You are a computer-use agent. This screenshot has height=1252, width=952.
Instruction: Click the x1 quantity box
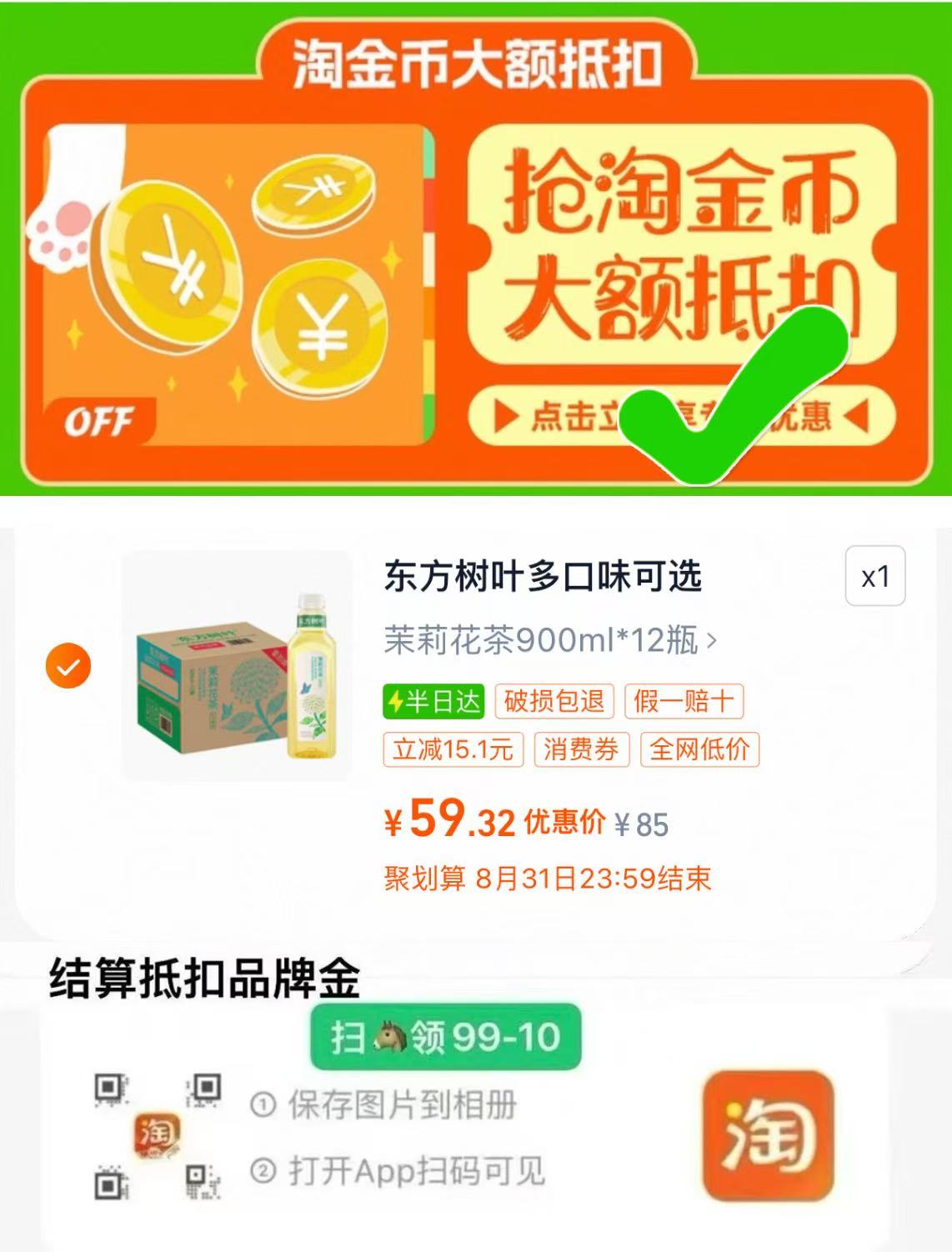[875, 577]
